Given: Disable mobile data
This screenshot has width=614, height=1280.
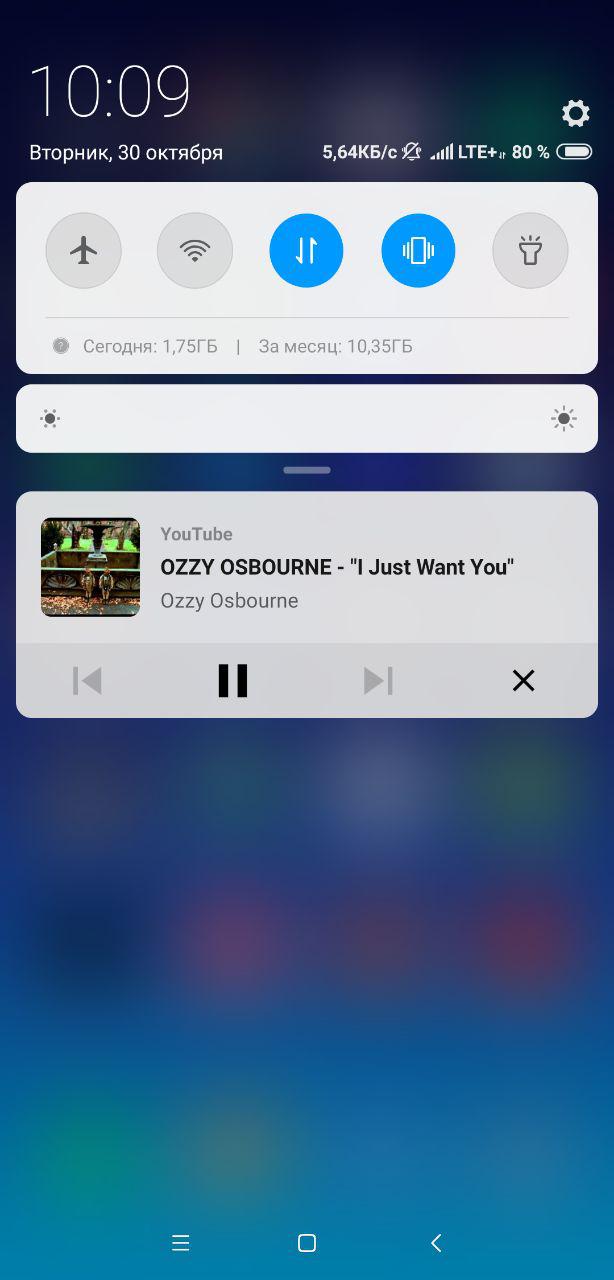Looking at the screenshot, I should tap(306, 251).
